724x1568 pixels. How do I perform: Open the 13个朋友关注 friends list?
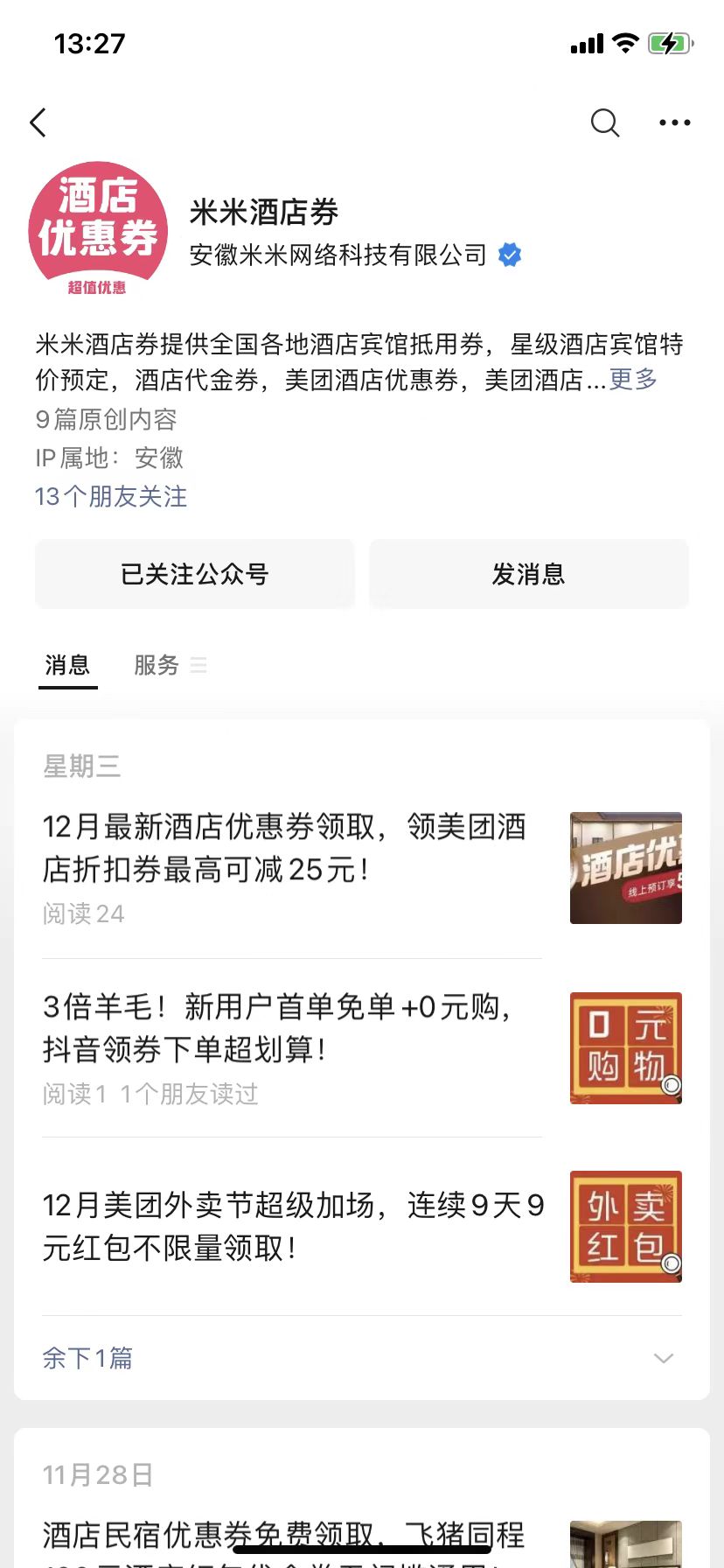[x=111, y=496]
